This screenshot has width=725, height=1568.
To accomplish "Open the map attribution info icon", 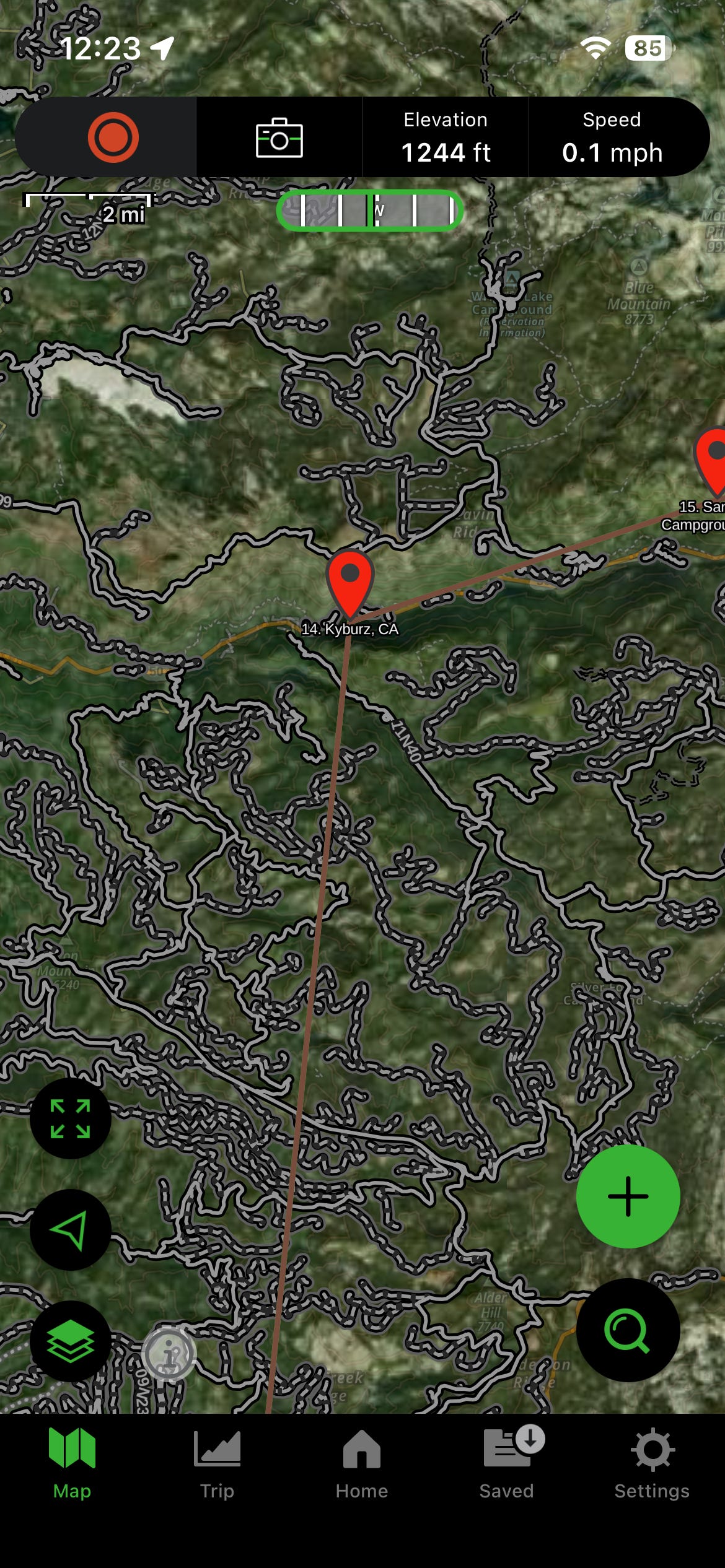I will coord(169,1354).
